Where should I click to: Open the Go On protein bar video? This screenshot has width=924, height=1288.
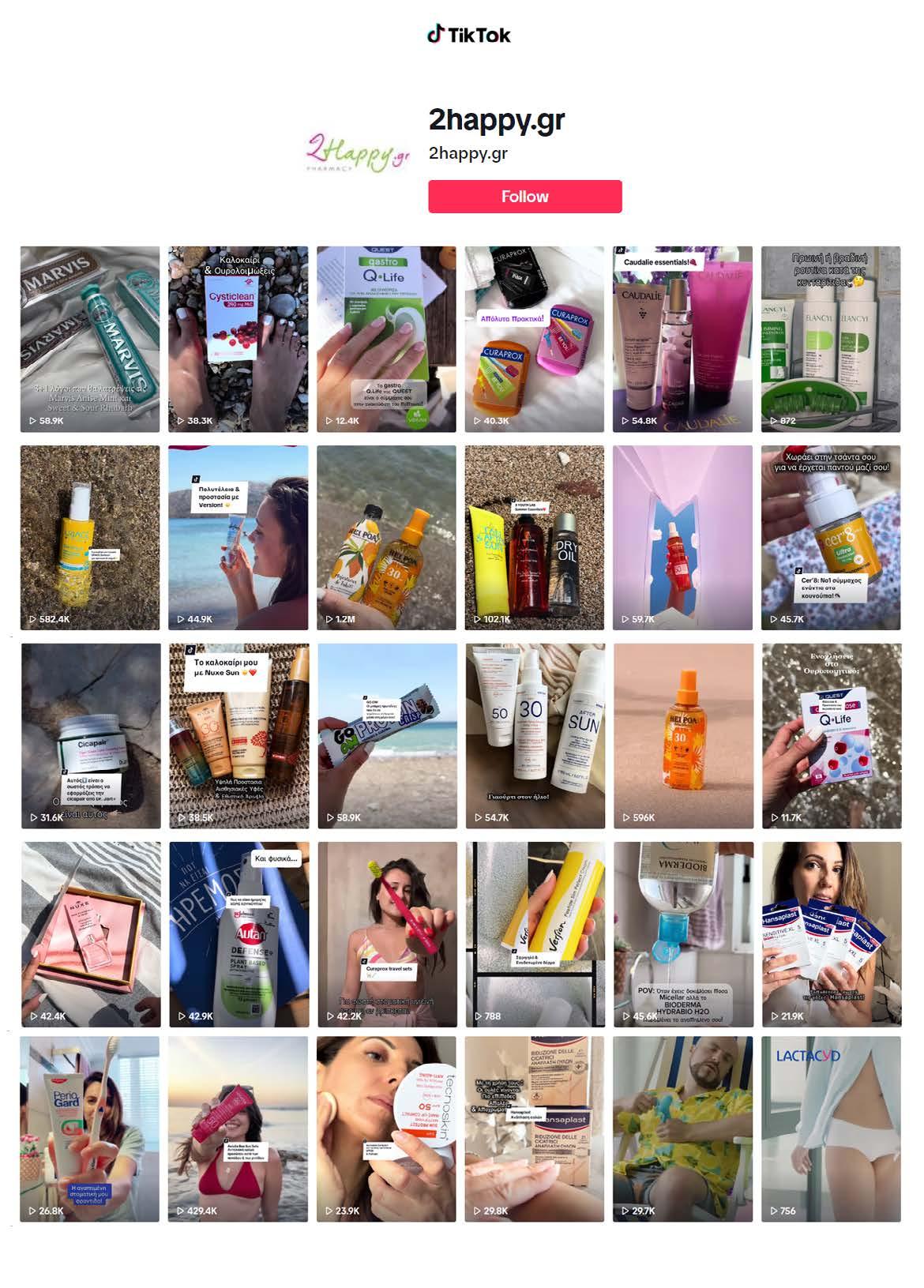386,736
